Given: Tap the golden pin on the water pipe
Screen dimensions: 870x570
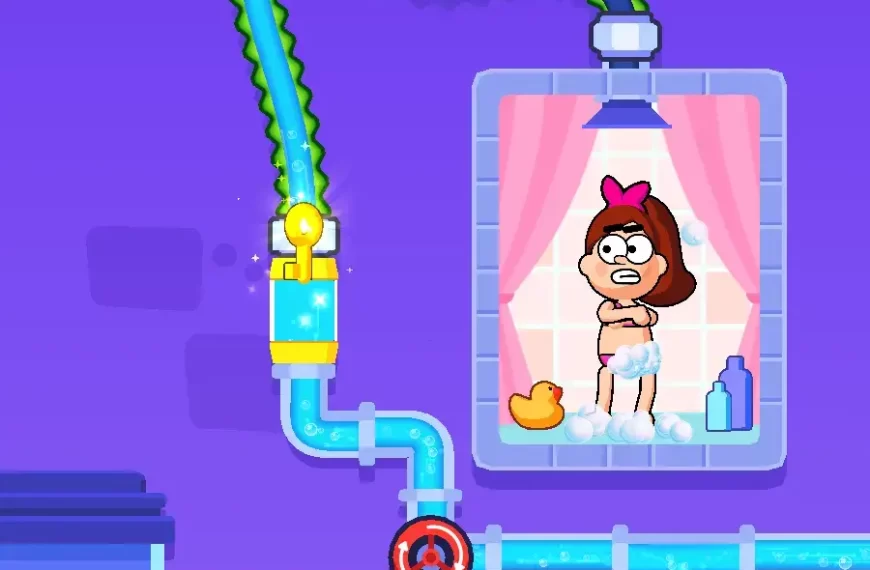Looking at the screenshot, I should point(302,237).
